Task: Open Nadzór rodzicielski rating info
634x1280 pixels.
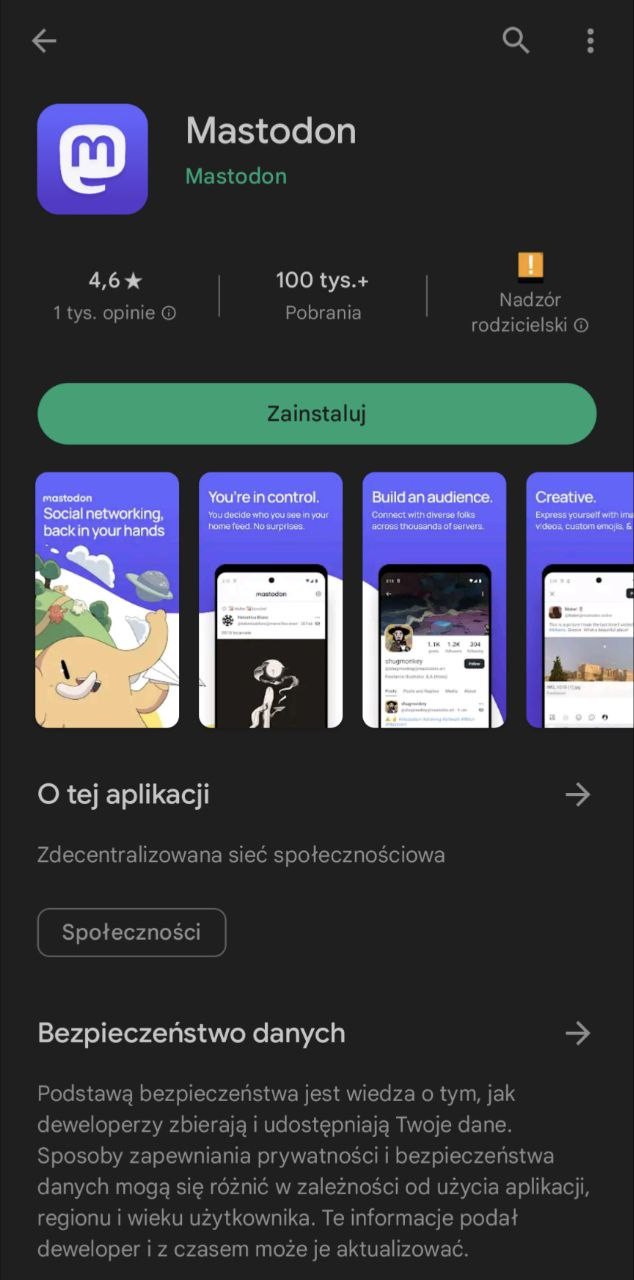Action: tap(529, 297)
